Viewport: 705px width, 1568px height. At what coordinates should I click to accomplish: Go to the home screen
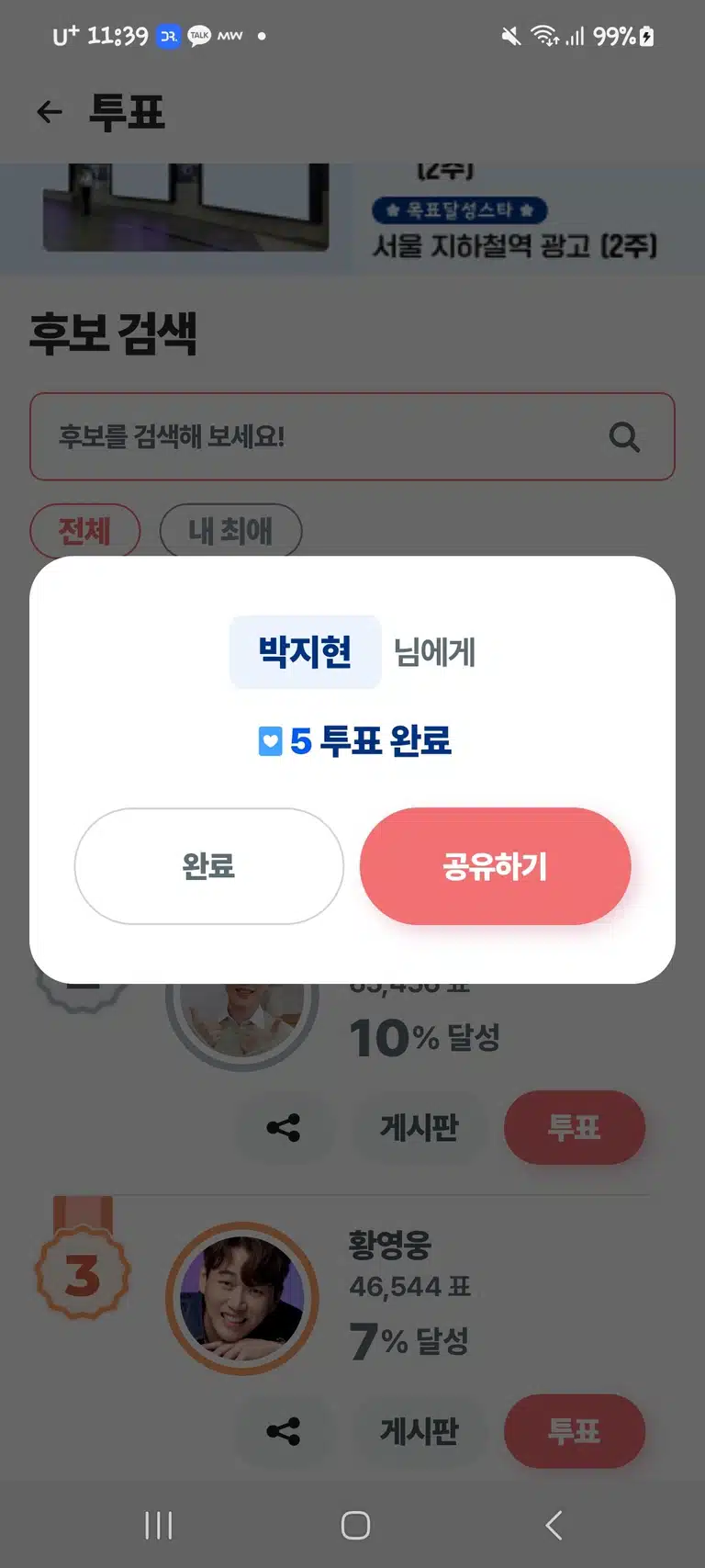tap(355, 1525)
